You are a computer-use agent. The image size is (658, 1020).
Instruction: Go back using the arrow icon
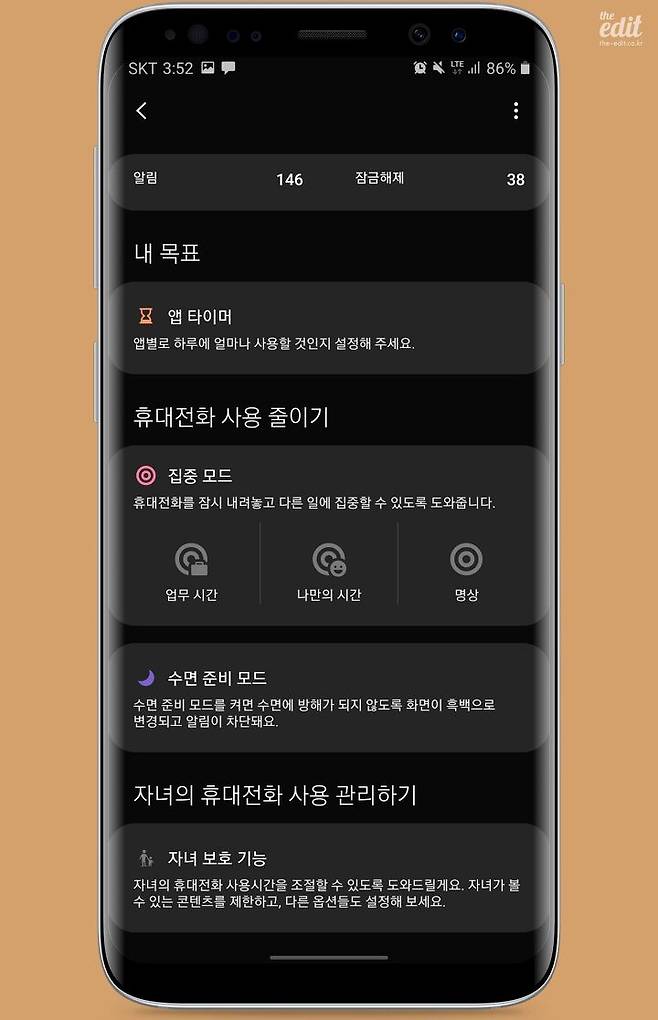pyautogui.click(x=141, y=111)
